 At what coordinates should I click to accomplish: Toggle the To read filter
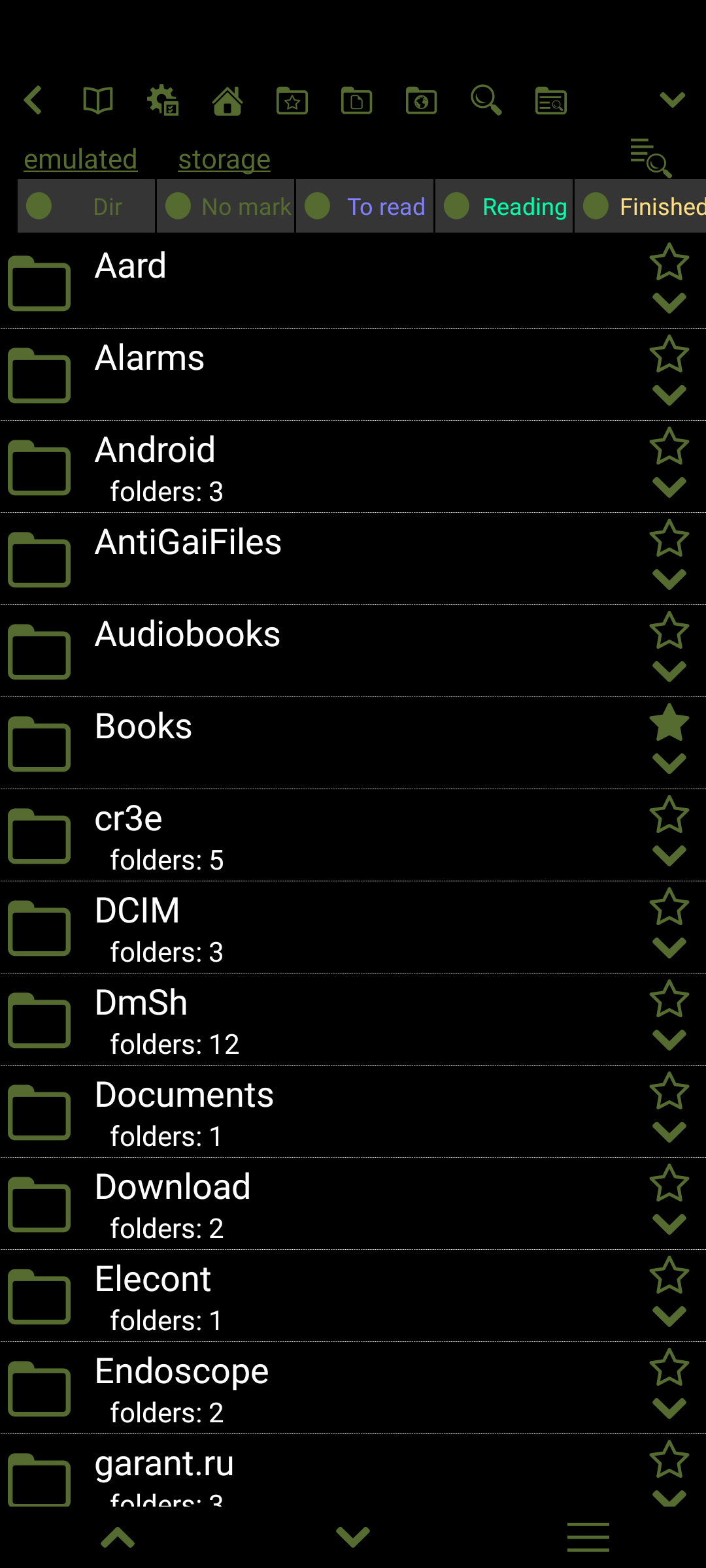click(x=365, y=206)
